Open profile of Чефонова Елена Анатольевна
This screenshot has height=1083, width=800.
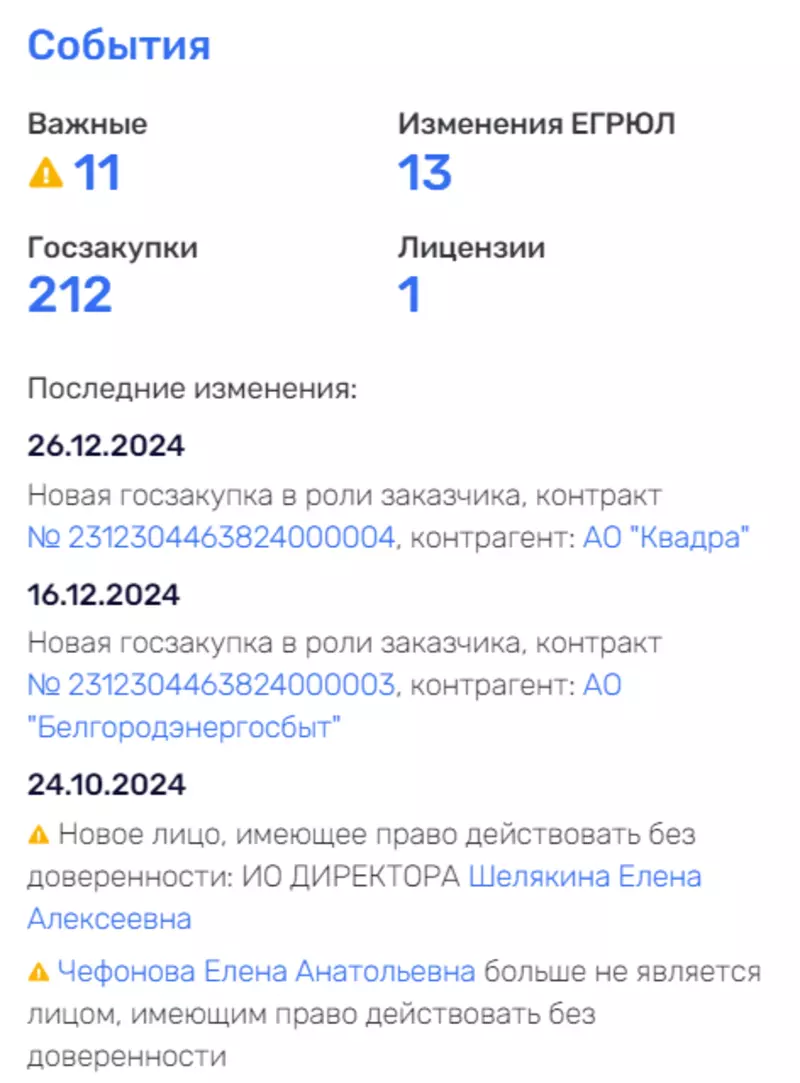(266, 971)
